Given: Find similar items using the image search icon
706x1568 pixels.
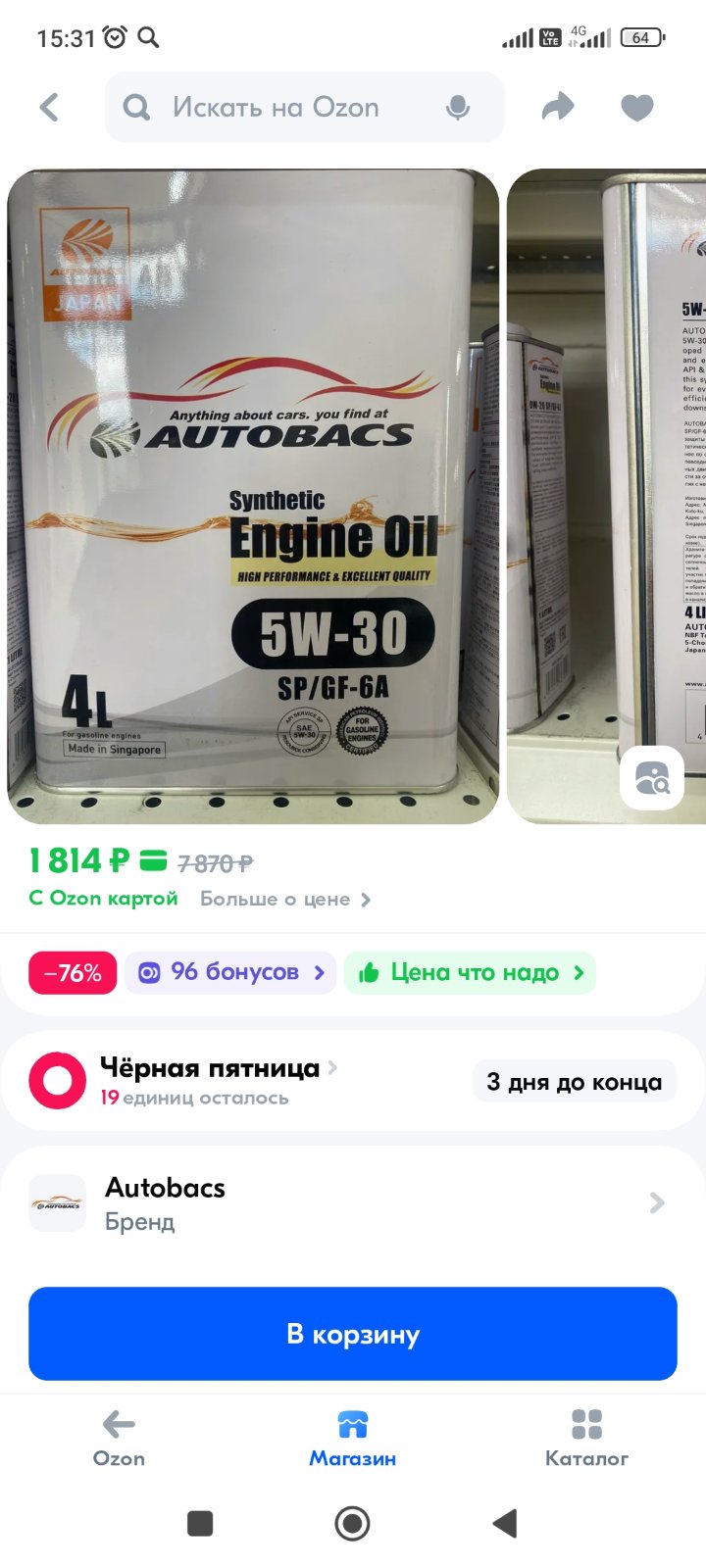Looking at the screenshot, I should click(x=652, y=779).
